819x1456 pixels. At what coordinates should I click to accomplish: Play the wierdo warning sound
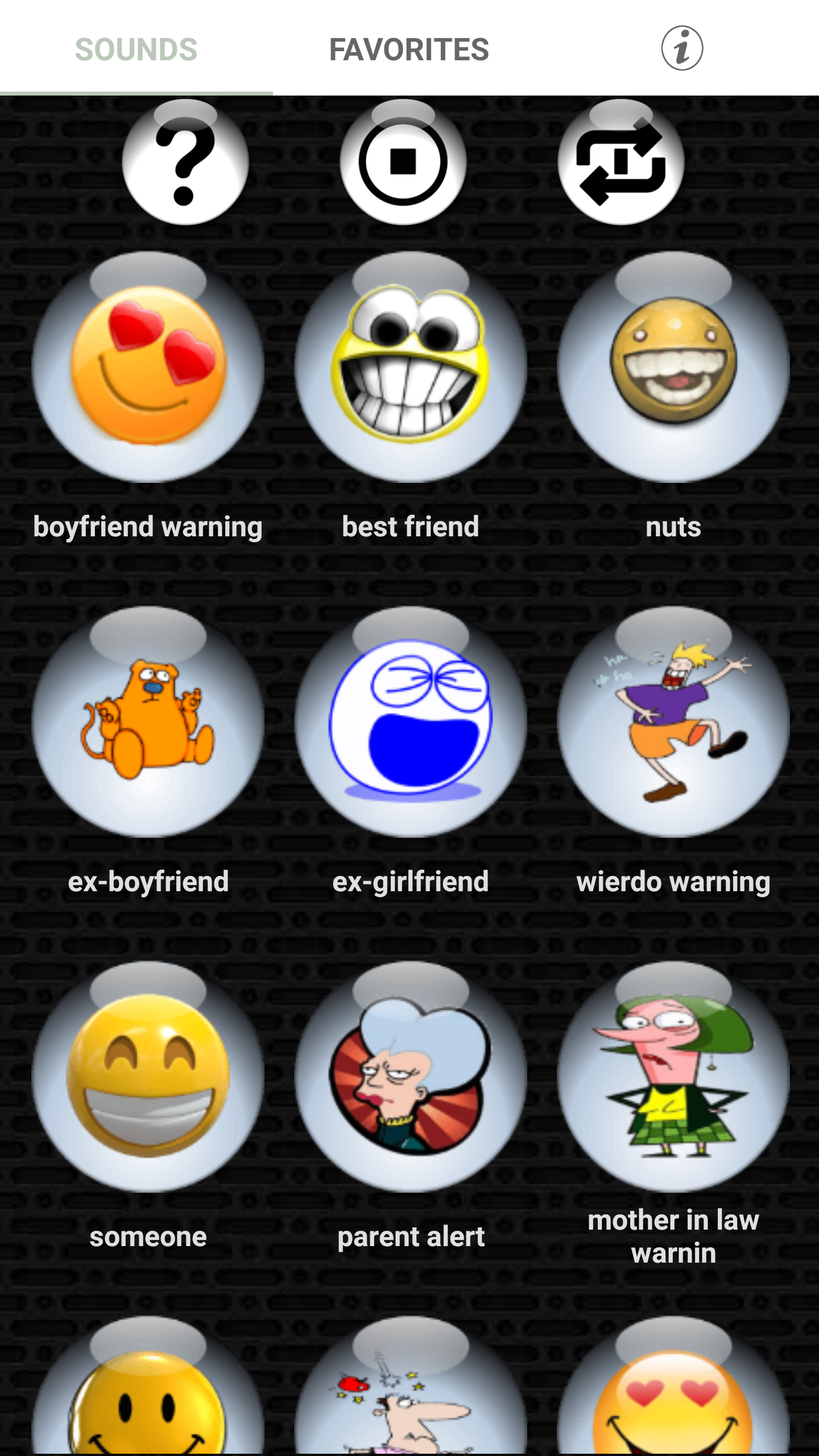point(673,722)
